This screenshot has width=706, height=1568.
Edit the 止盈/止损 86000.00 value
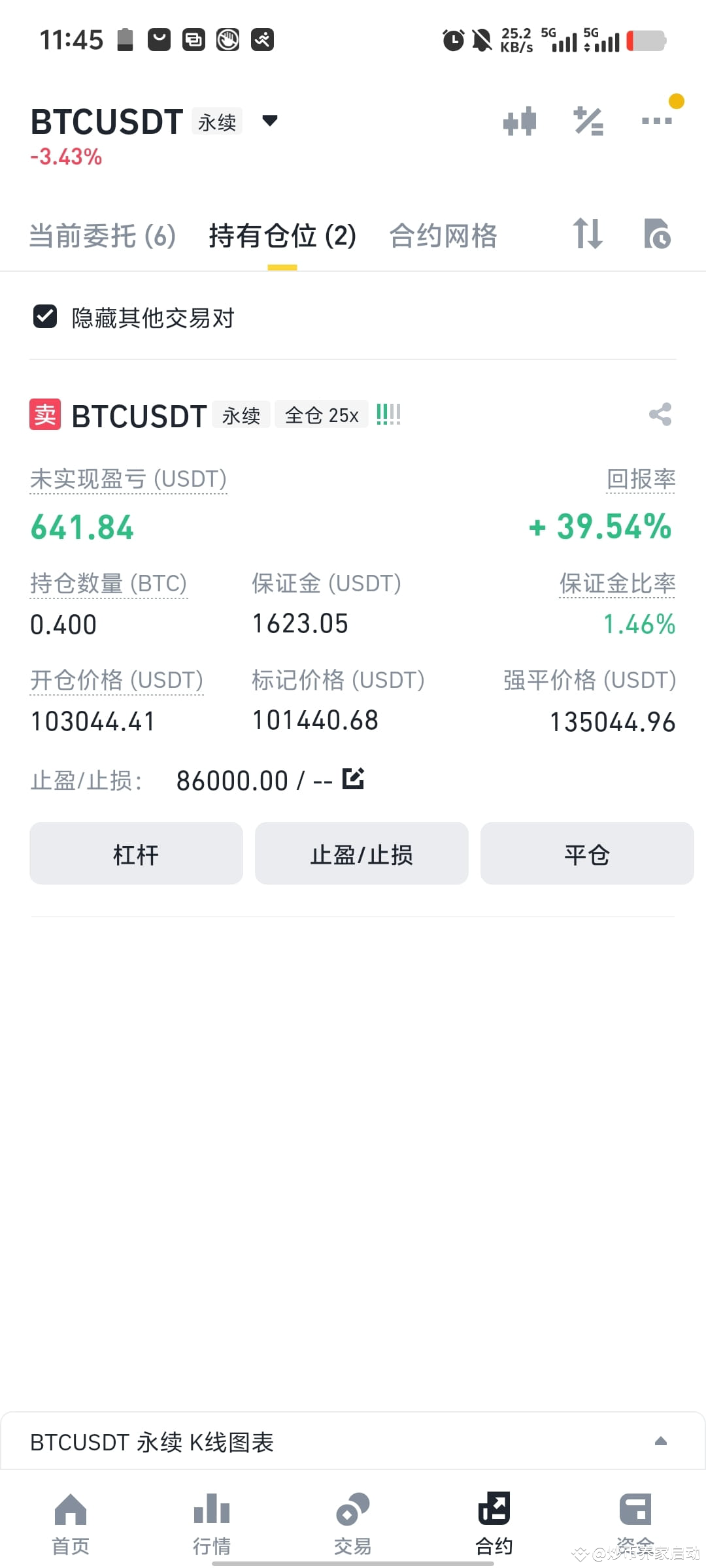point(353,778)
